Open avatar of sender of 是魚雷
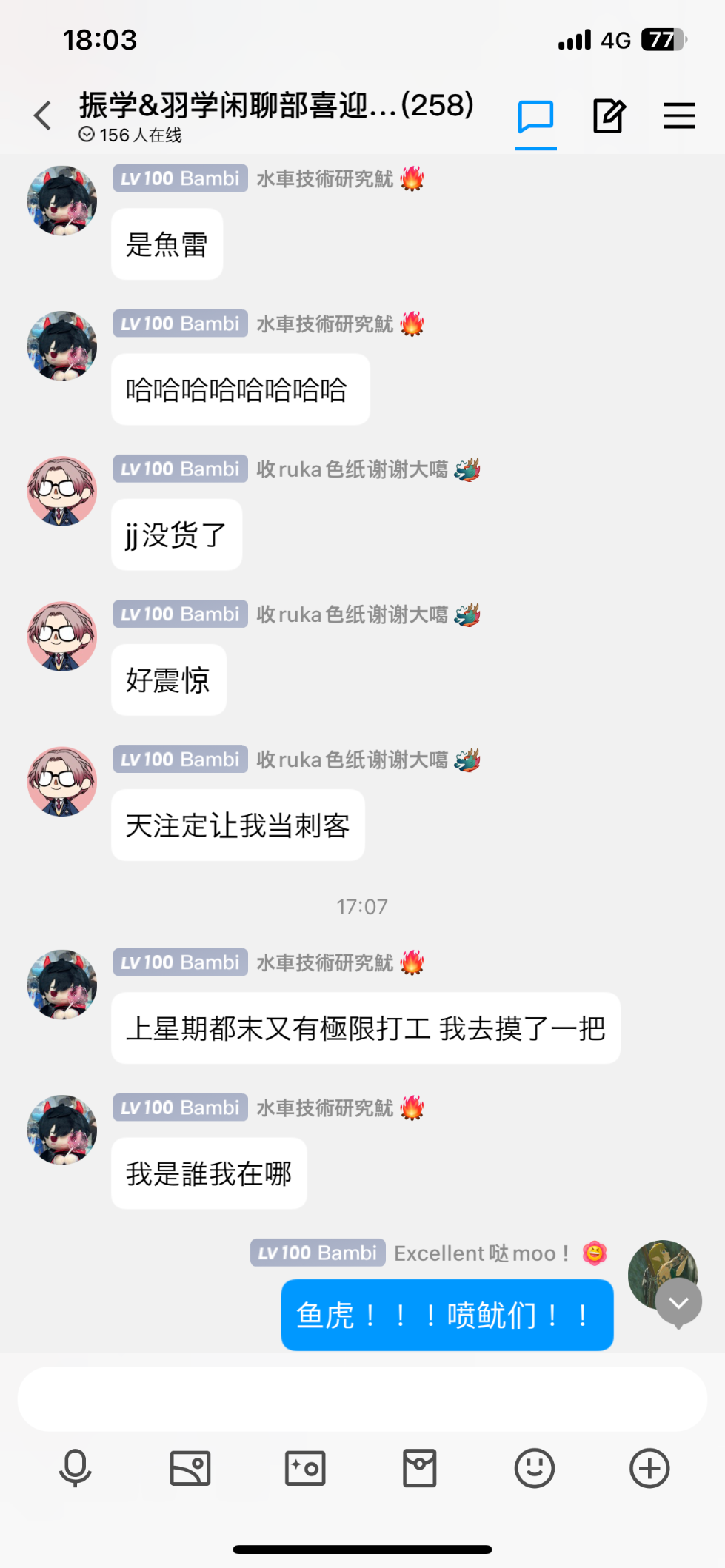Viewport: 725px width, 1568px height. (x=62, y=201)
